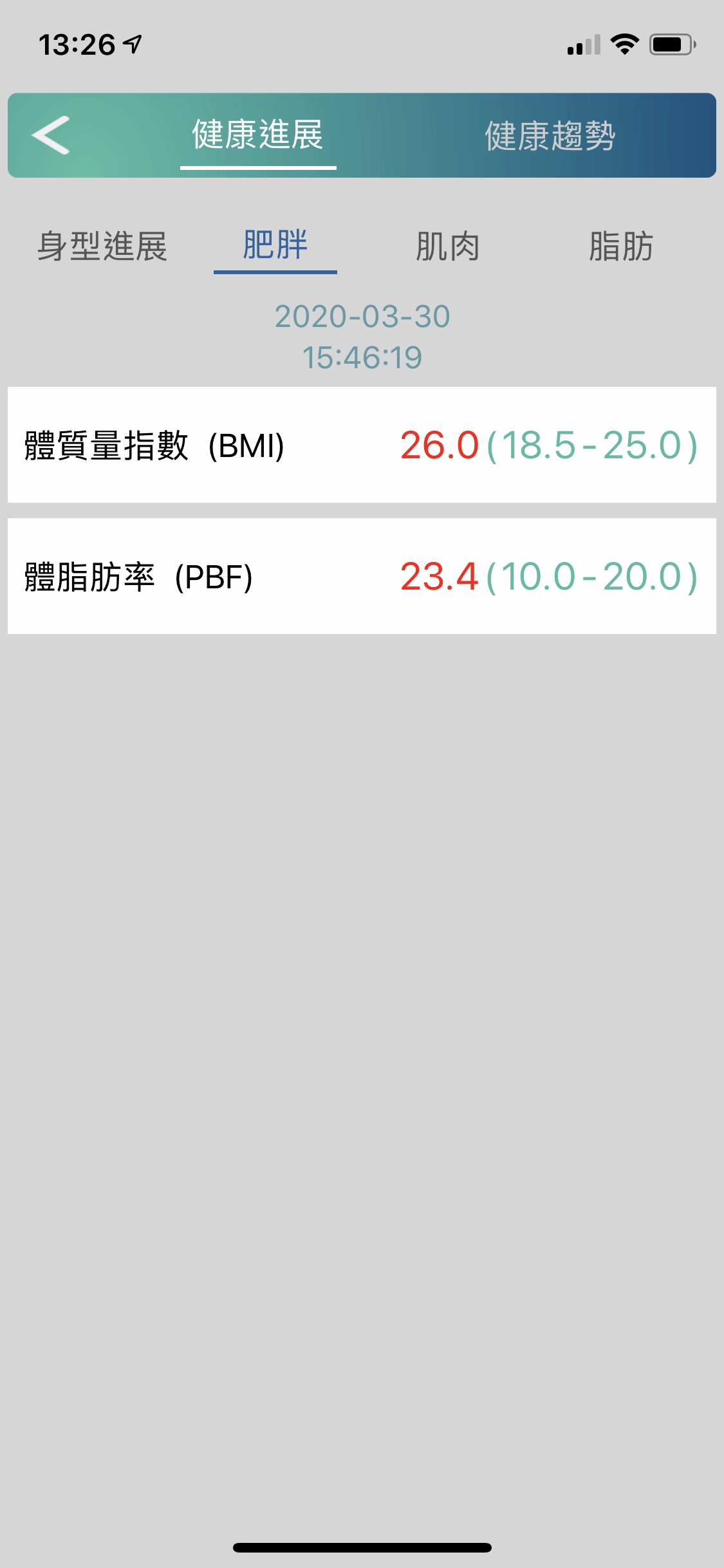Viewport: 724px width, 1568px height.
Task: Select the 健康進展 tab
Action: [x=258, y=135]
